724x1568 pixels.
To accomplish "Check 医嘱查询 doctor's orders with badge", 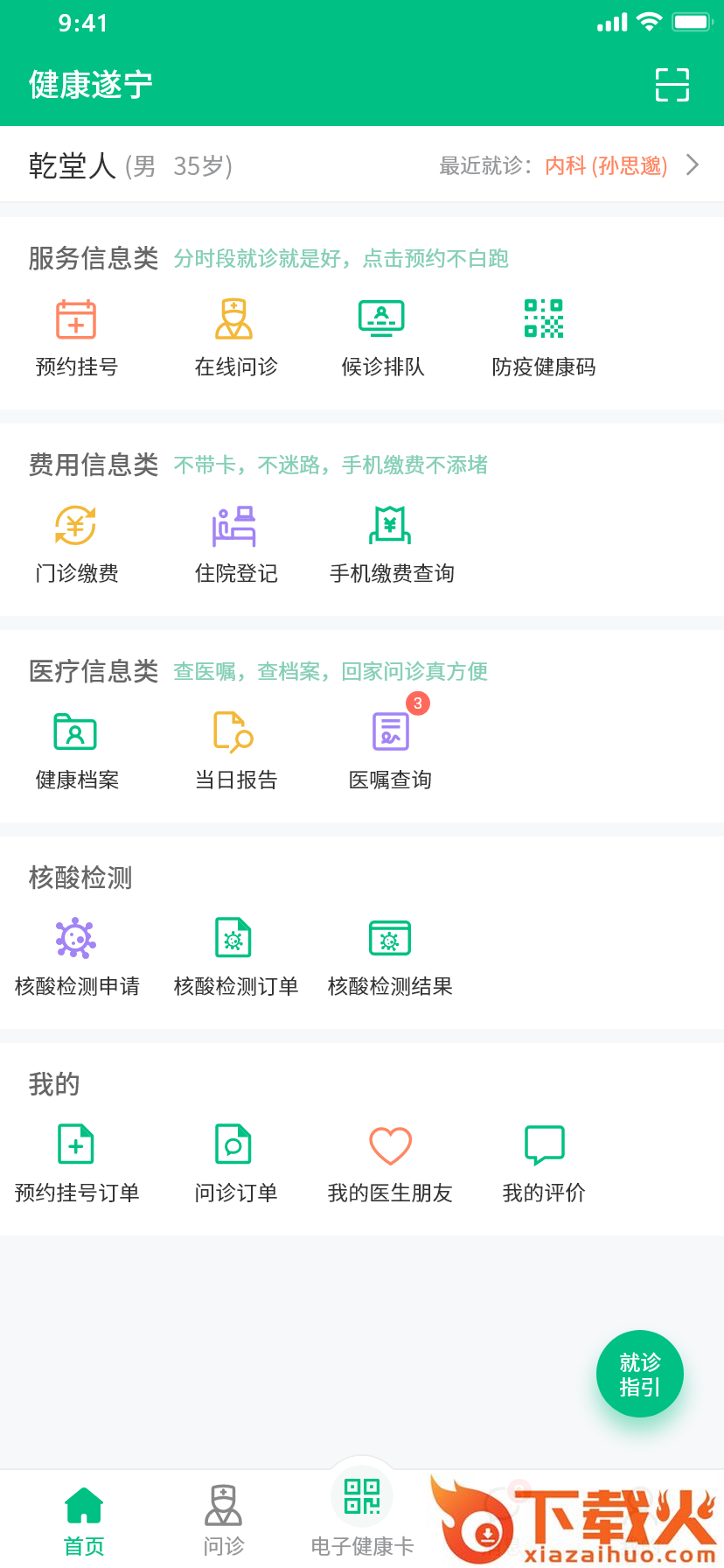I will tap(389, 744).
